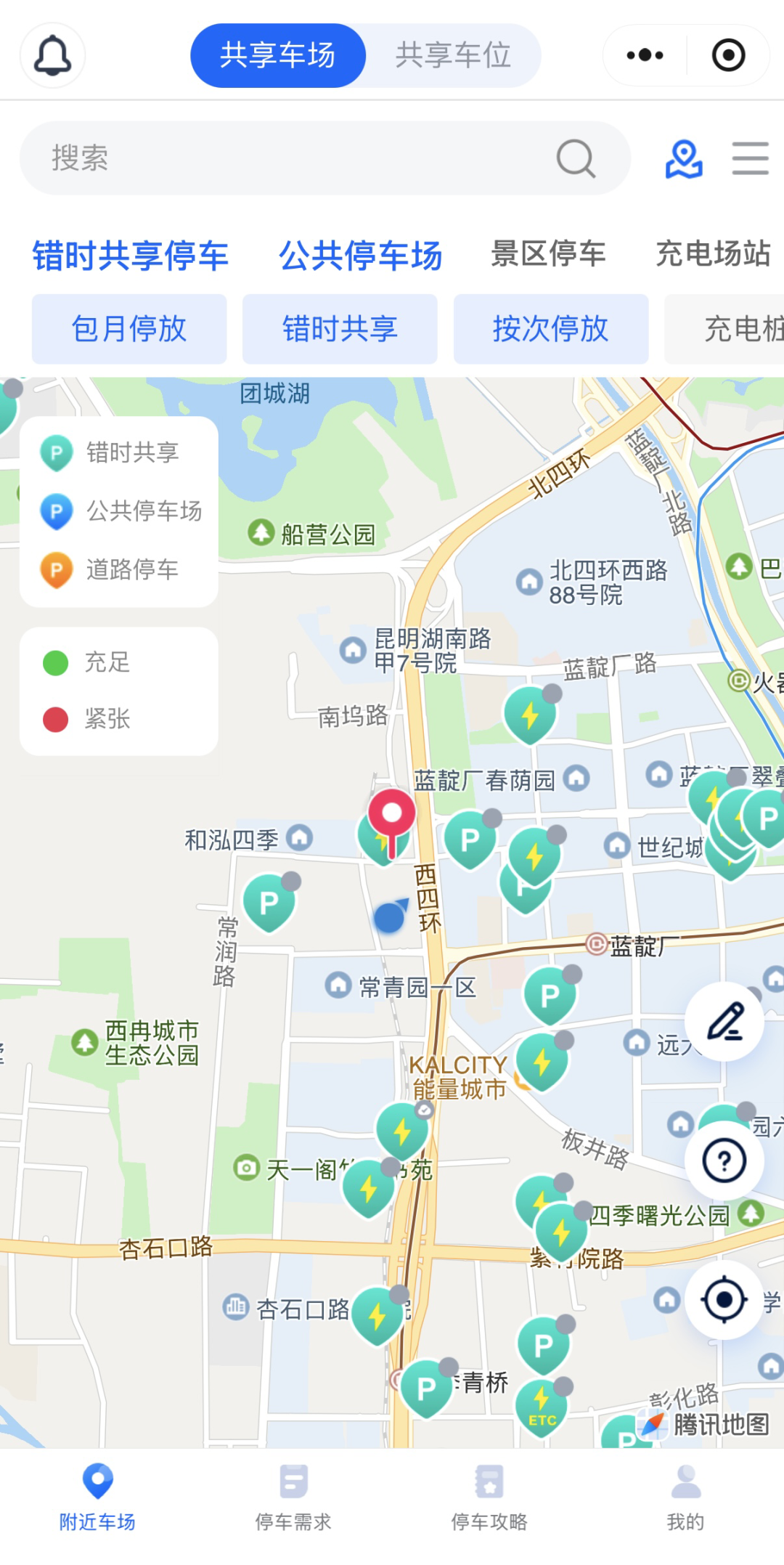This screenshot has width=784, height=1565.
Task: Select the 按次停放 filter chip
Action: point(550,329)
